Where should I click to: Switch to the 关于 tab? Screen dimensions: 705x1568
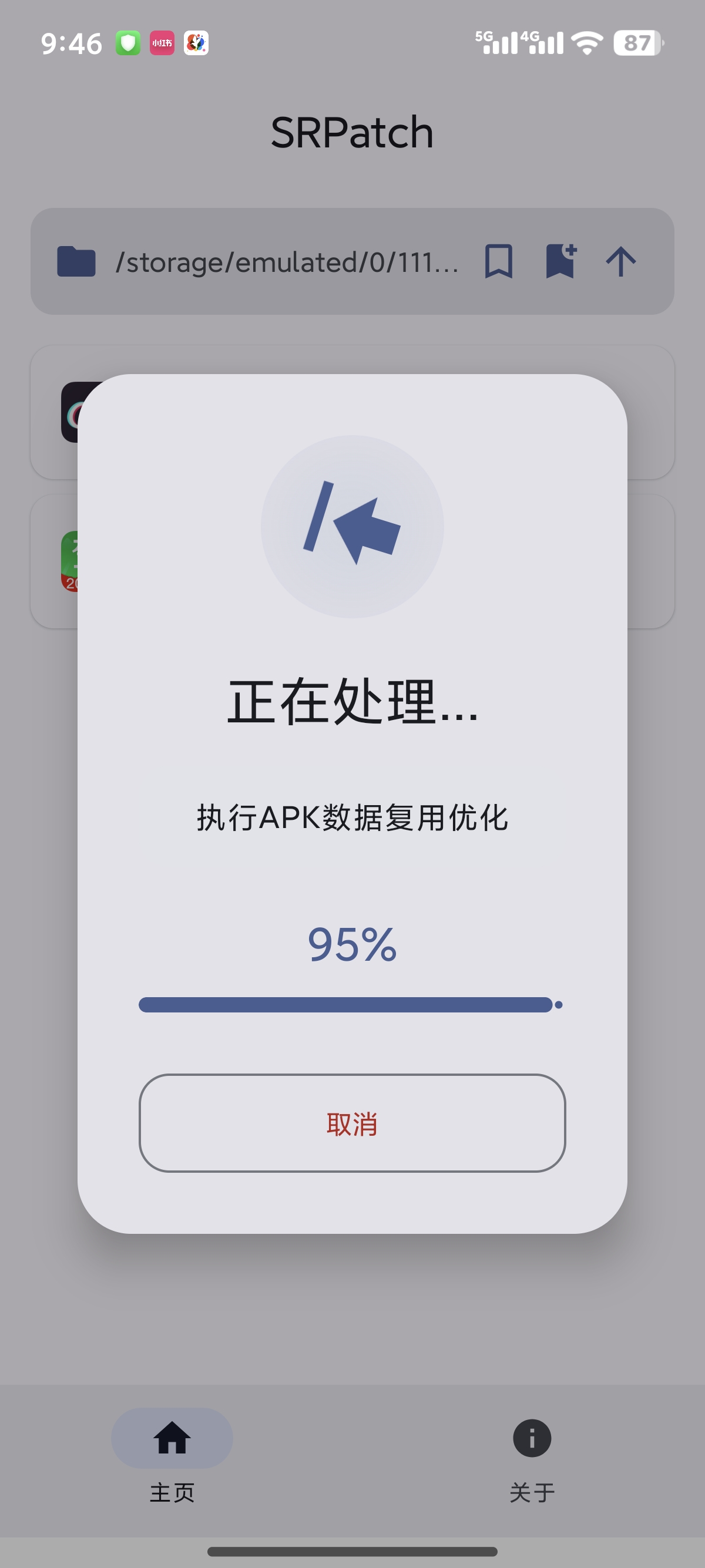coord(532,1458)
